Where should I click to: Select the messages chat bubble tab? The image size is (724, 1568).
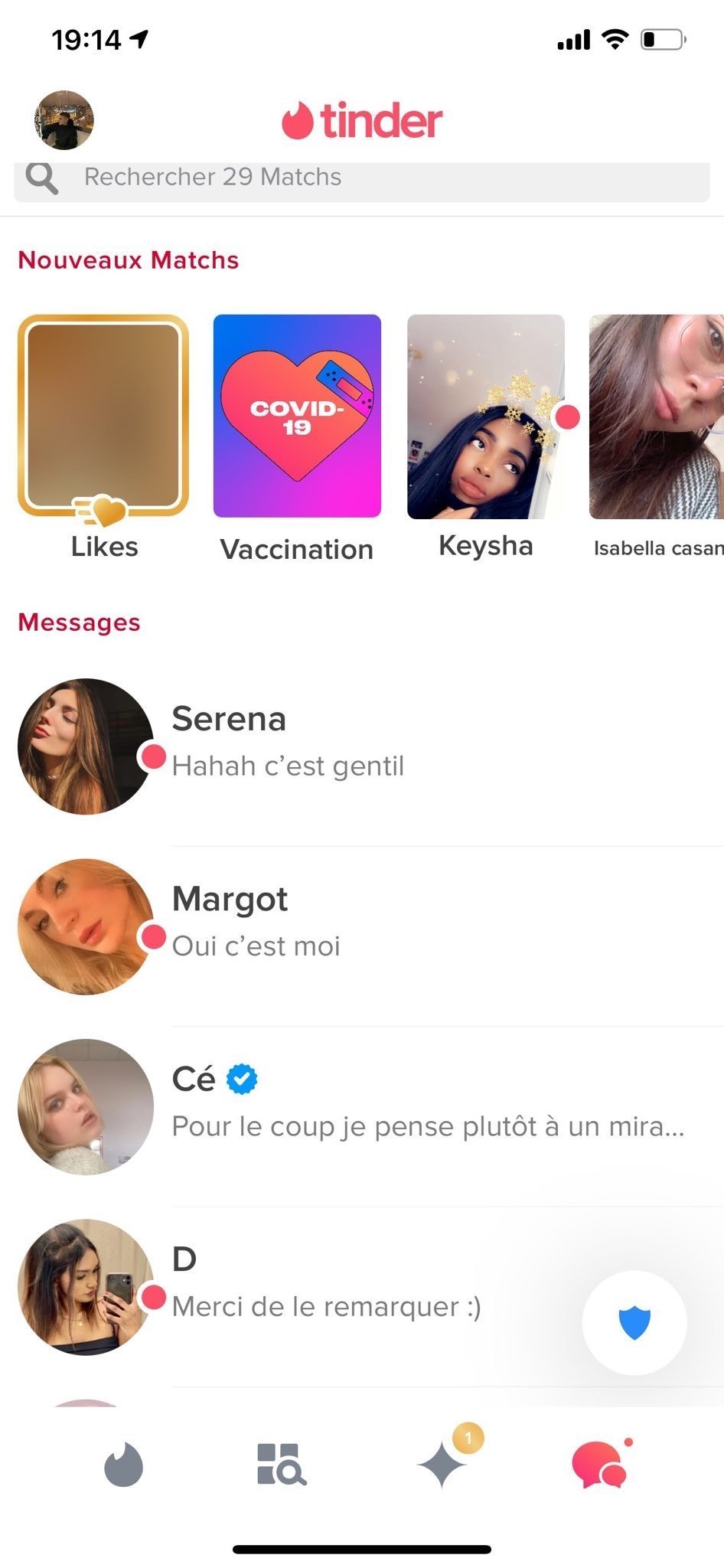[599, 1465]
